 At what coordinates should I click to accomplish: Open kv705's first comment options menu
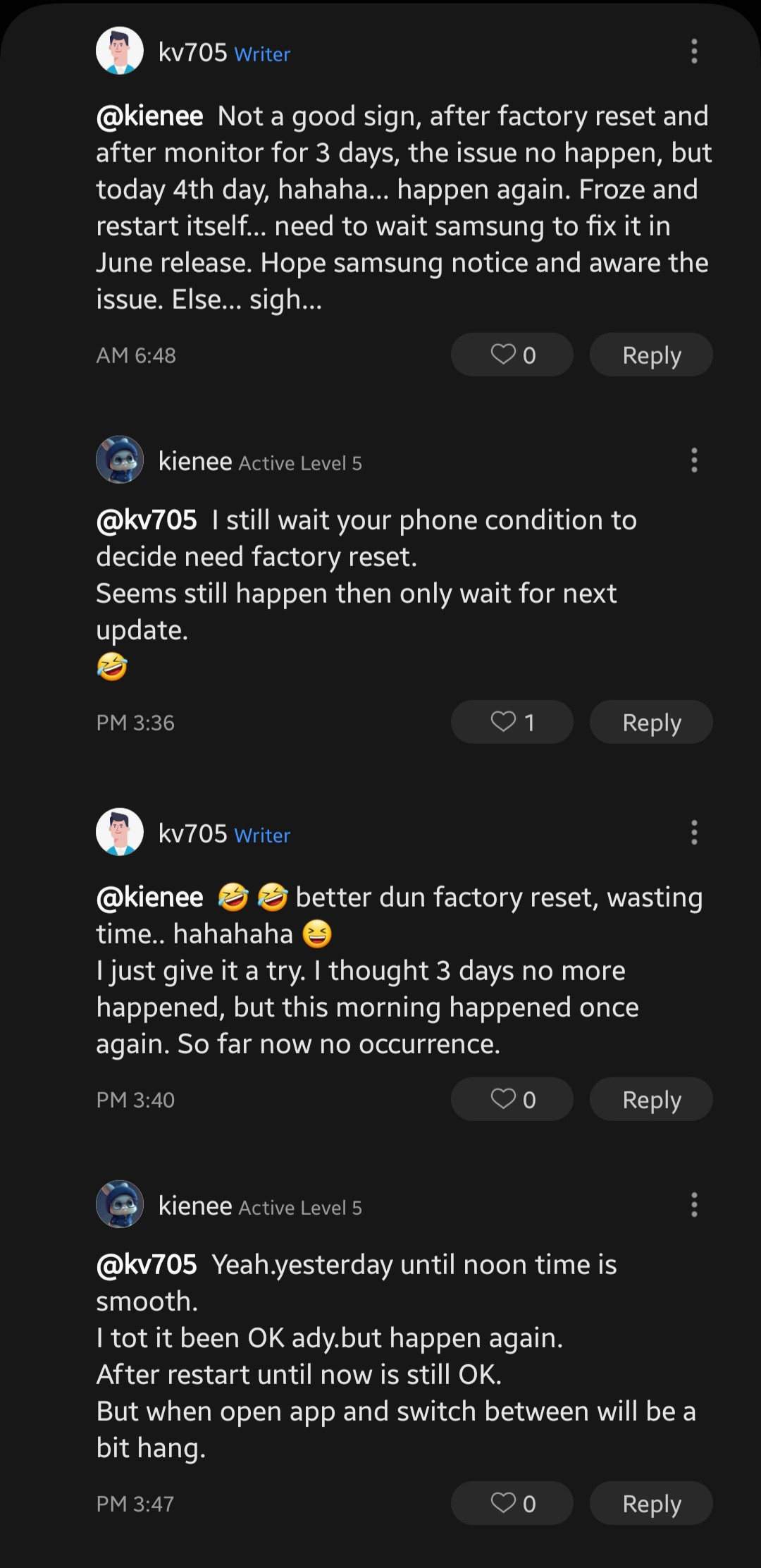click(x=694, y=50)
